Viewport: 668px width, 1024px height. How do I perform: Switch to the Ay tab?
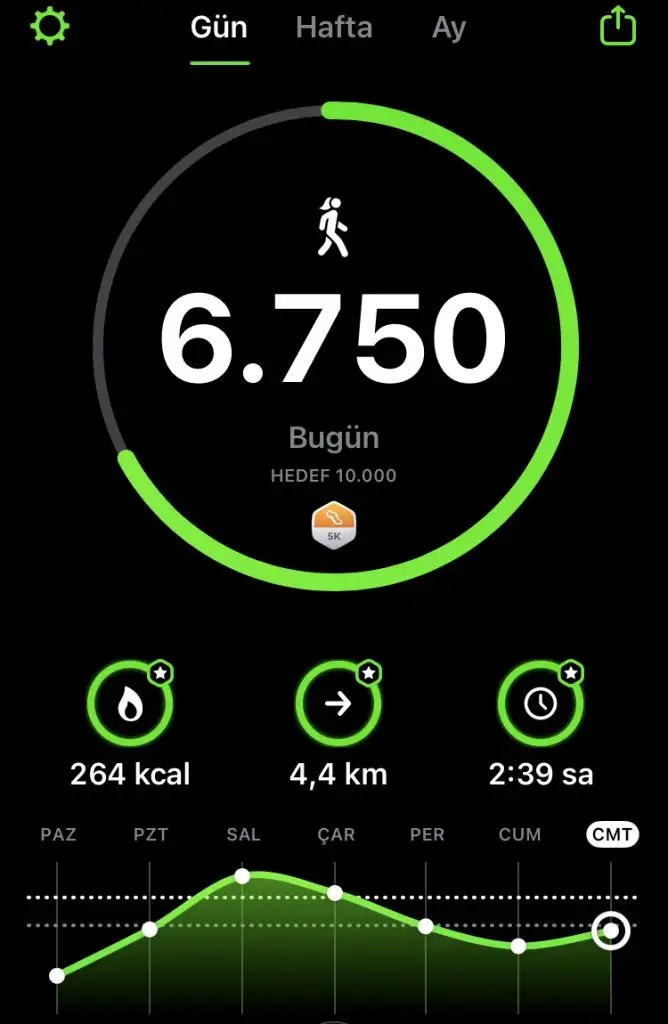(449, 28)
